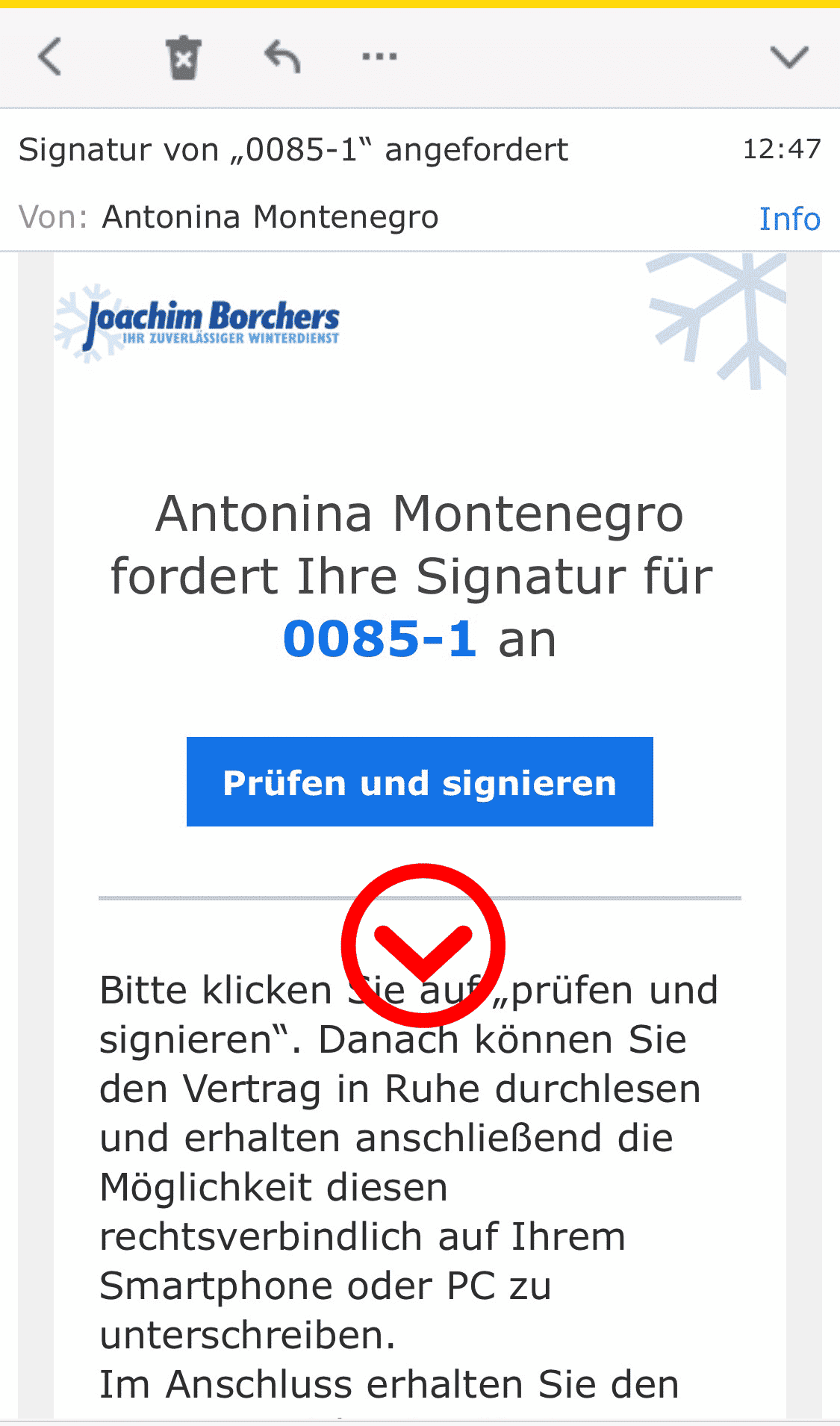Open the 0085-1 document link

coord(379,640)
